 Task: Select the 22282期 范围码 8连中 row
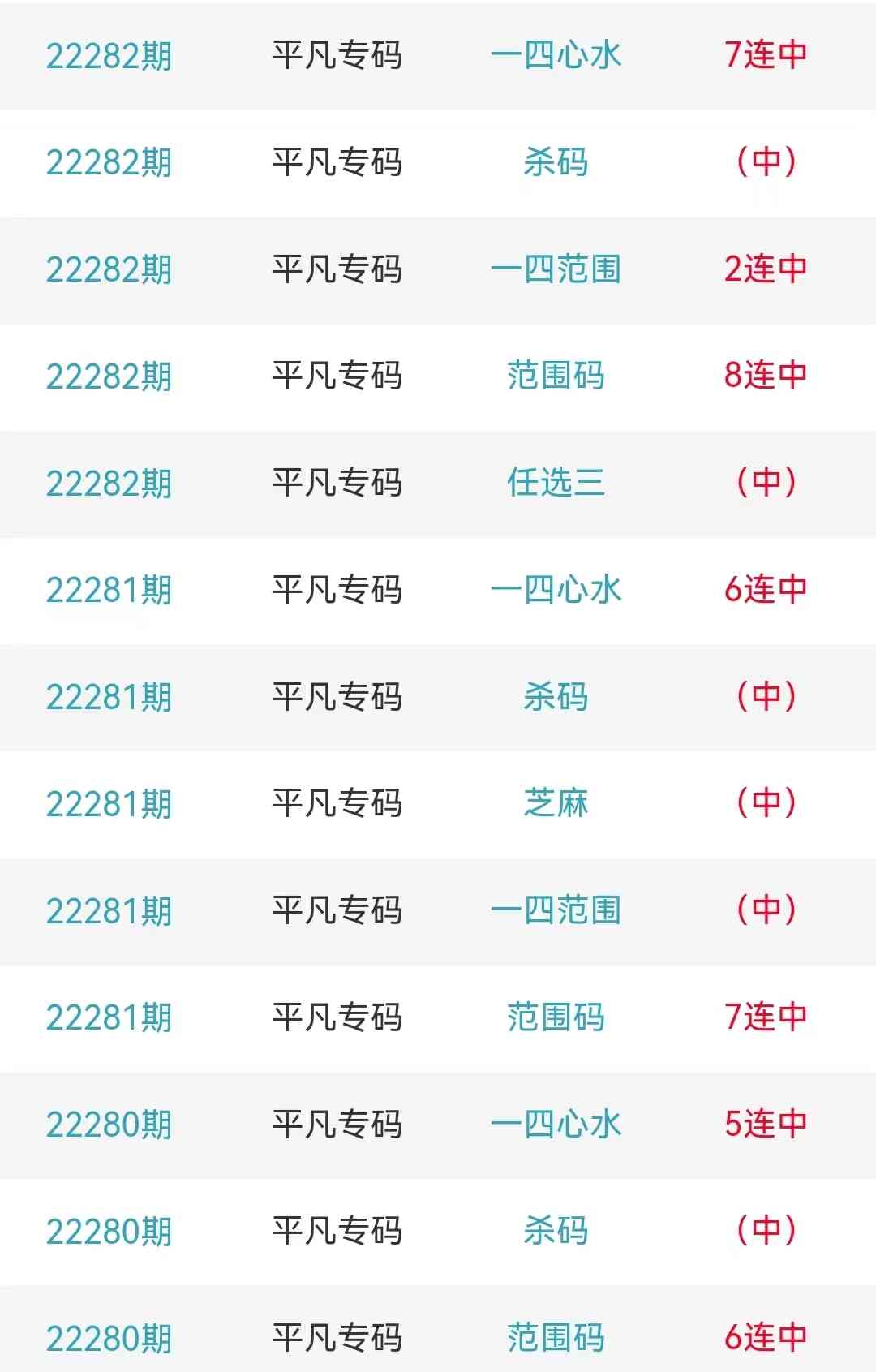438,376
